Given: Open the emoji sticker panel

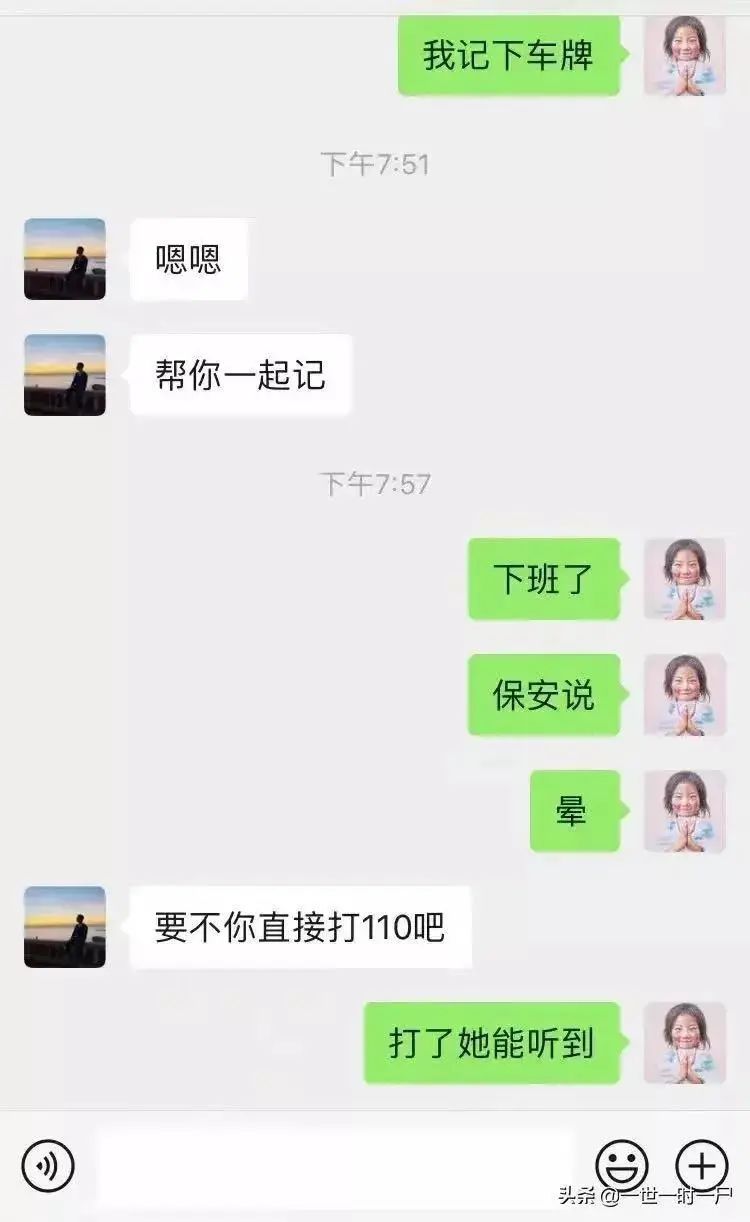Looking at the screenshot, I should (x=622, y=1166).
